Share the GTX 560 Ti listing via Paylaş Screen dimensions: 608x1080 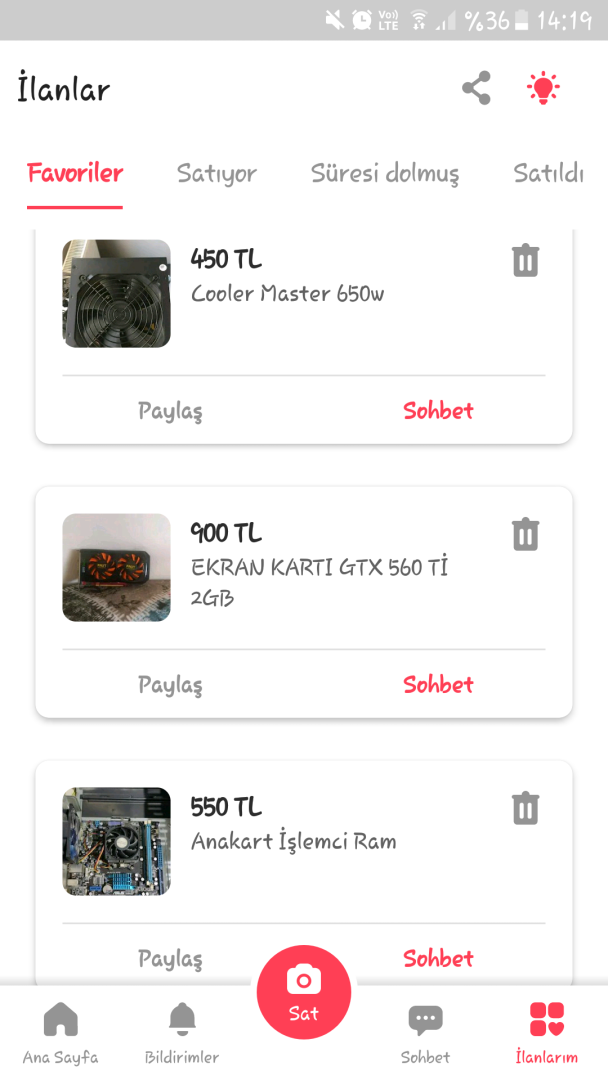[170, 685]
